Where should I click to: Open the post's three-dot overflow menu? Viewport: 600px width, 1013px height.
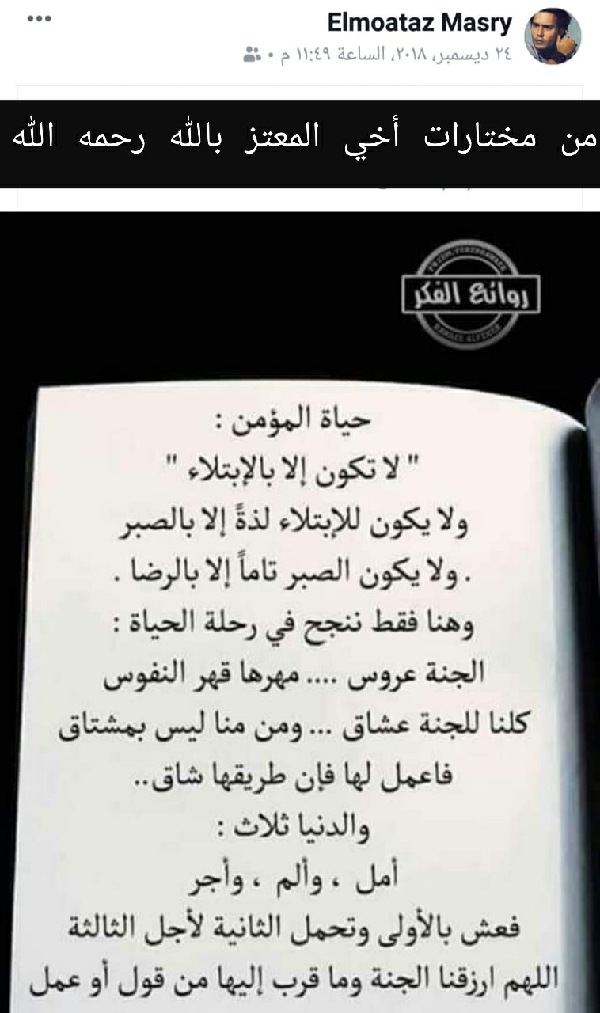[x=39, y=21]
